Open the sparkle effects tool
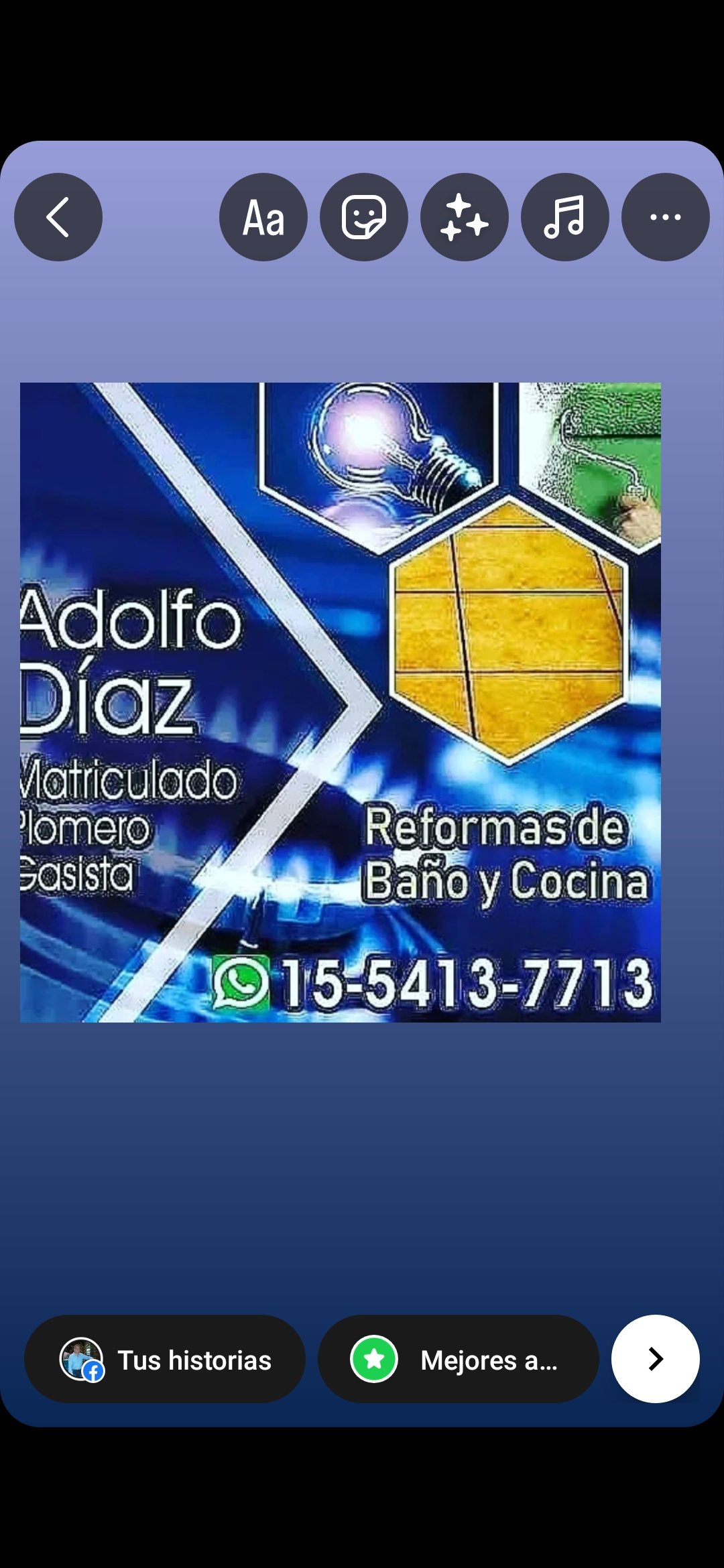This screenshot has width=724, height=1568. coord(465,217)
